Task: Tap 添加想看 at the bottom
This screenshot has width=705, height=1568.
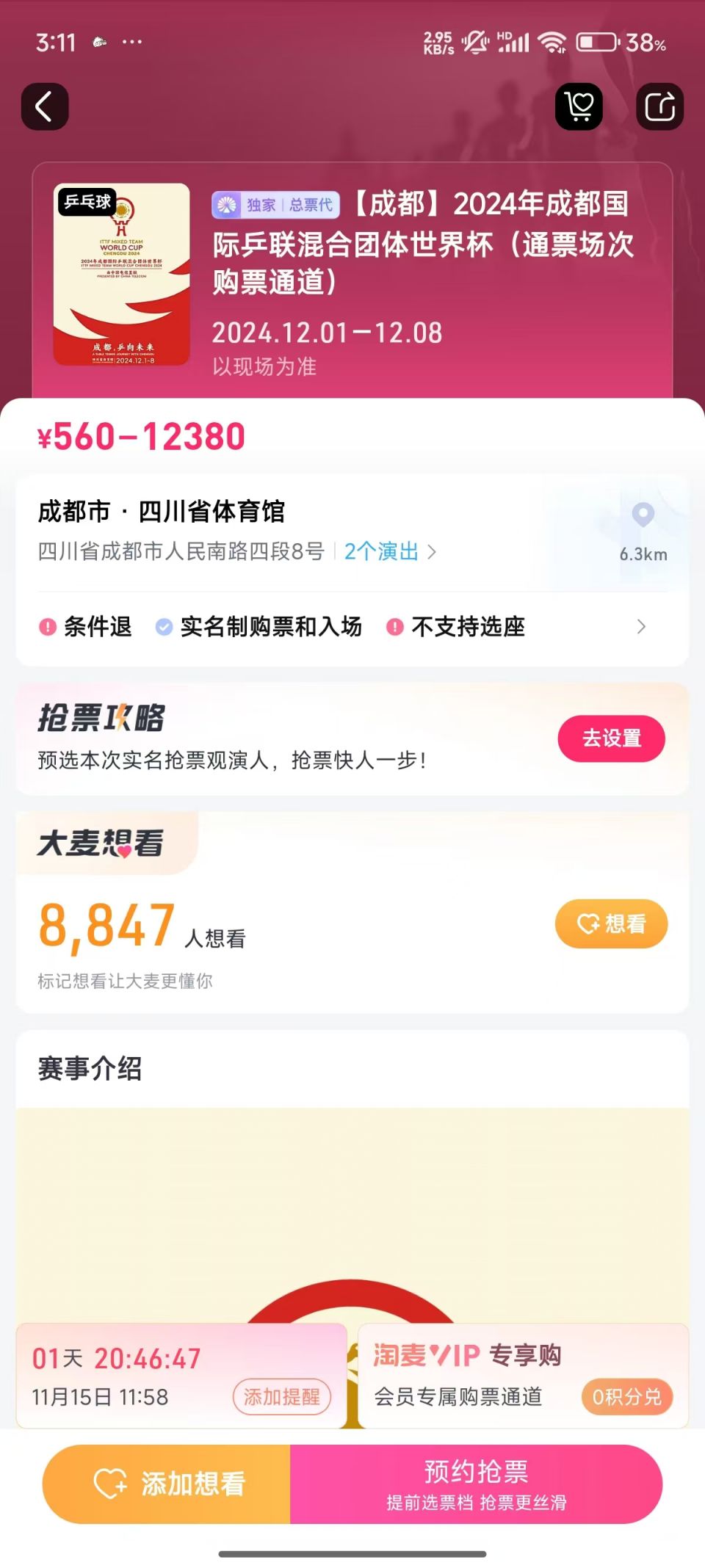Action: [167, 1484]
